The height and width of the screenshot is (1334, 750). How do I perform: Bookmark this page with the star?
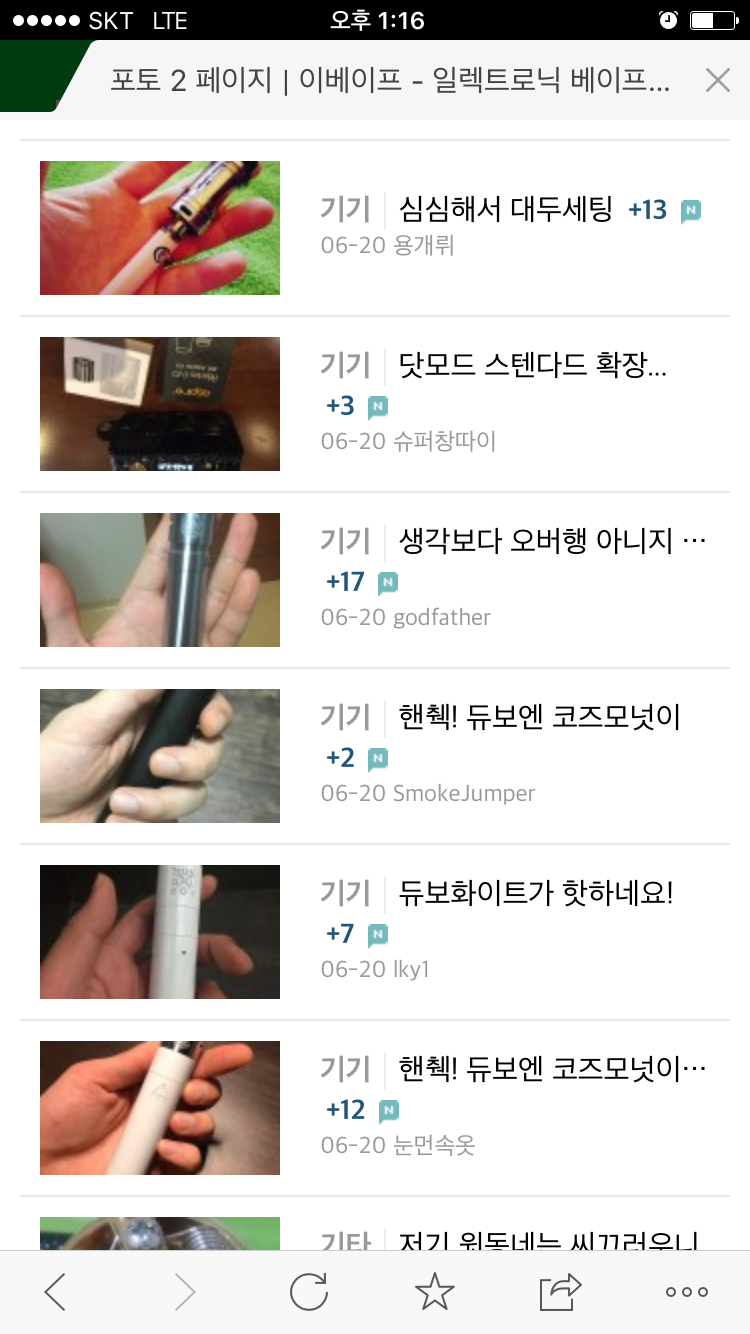pos(434,1292)
